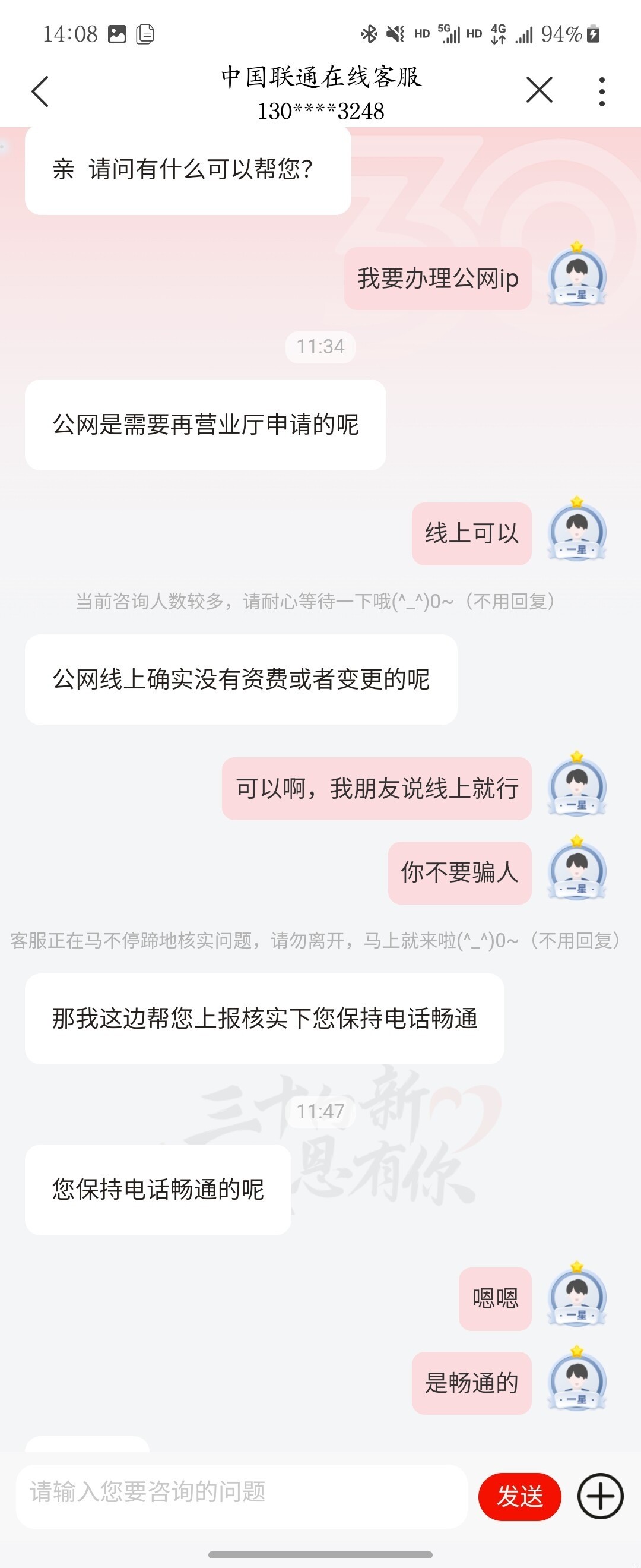This screenshot has width=641, height=1568.
Task: Close the China Unicom customer service chat
Action: pos(539,91)
